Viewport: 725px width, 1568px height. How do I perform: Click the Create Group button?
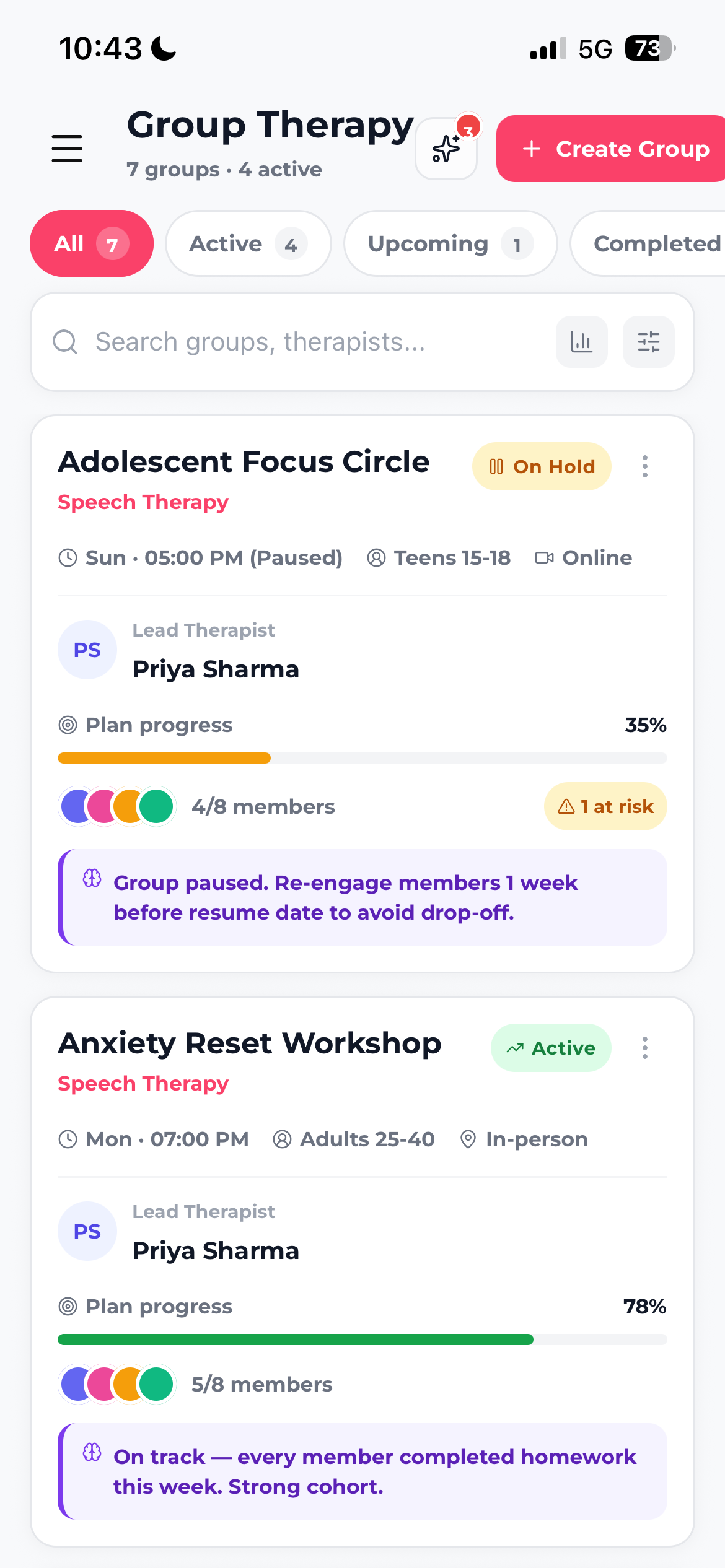610,148
